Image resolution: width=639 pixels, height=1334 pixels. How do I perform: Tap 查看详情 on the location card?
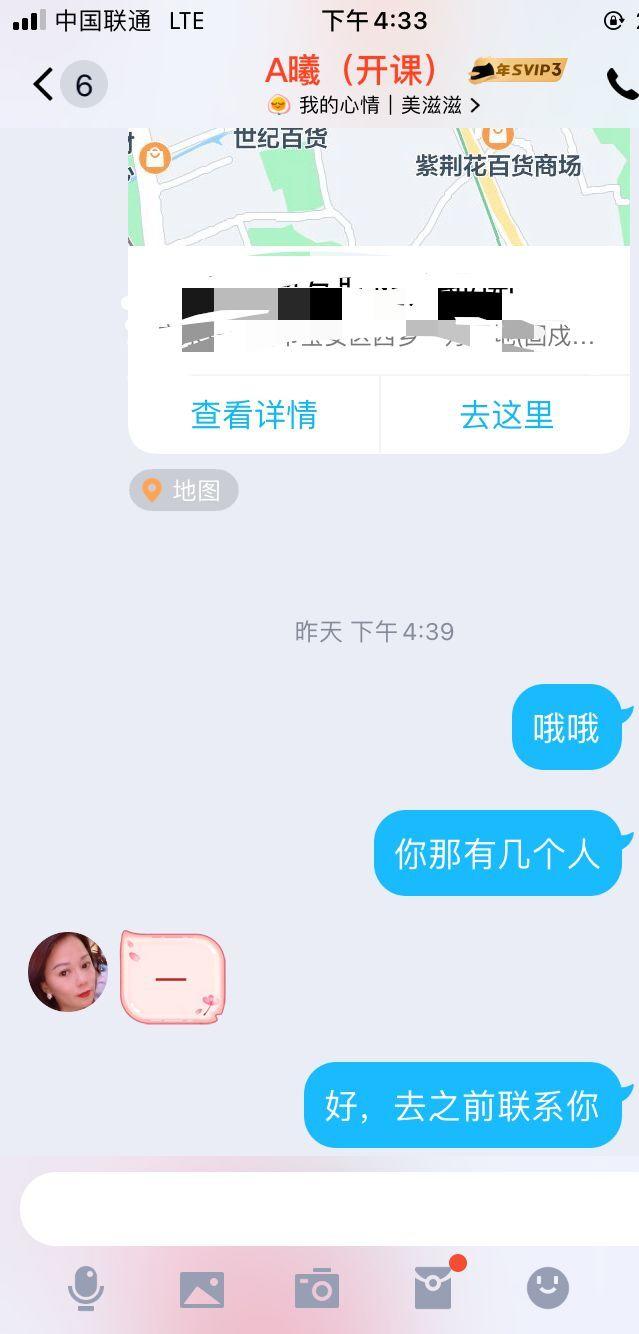(x=254, y=414)
